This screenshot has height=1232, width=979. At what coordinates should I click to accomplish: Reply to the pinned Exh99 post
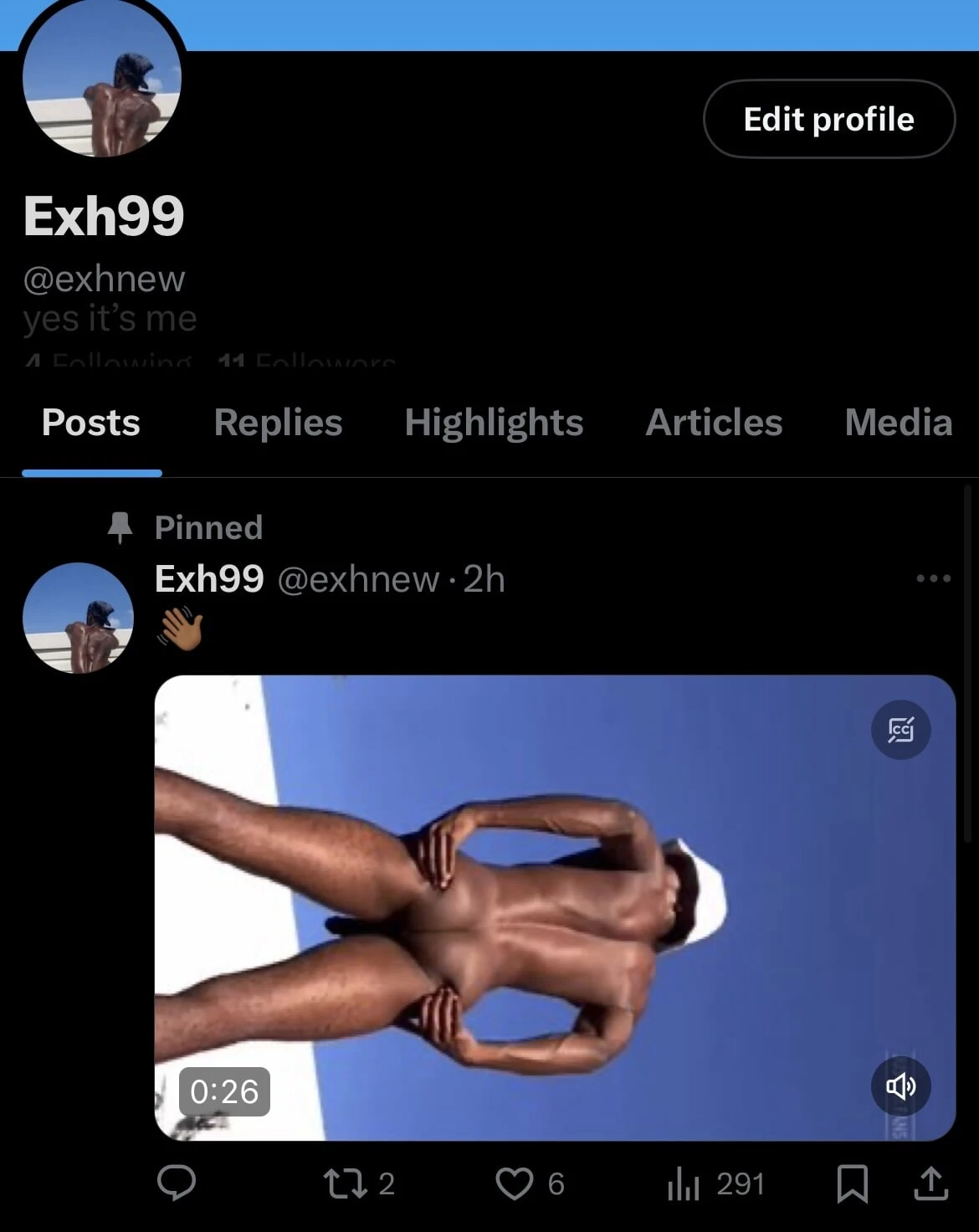click(177, 1183)
